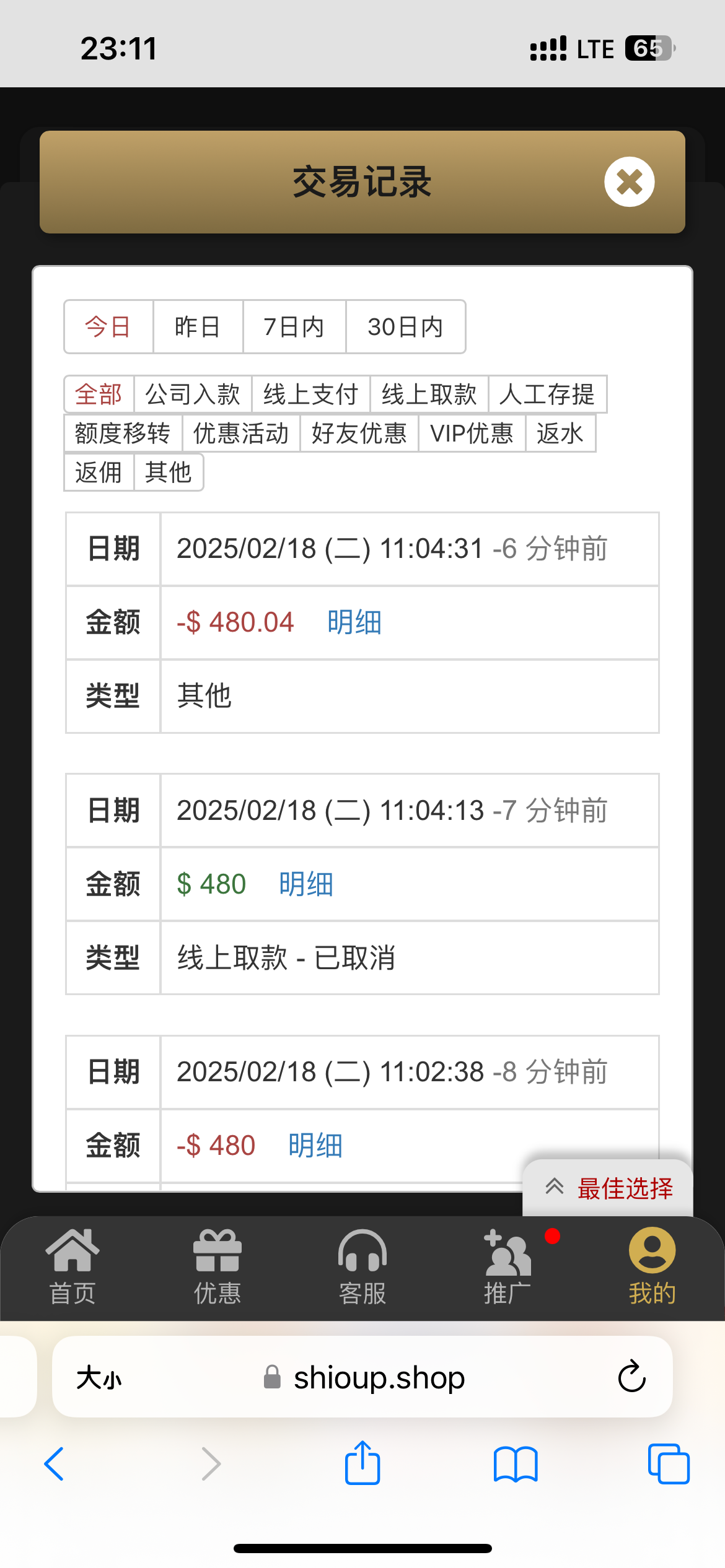Expand the 最佳选择 panel
725x1568 pixels.
(609, 1188)
